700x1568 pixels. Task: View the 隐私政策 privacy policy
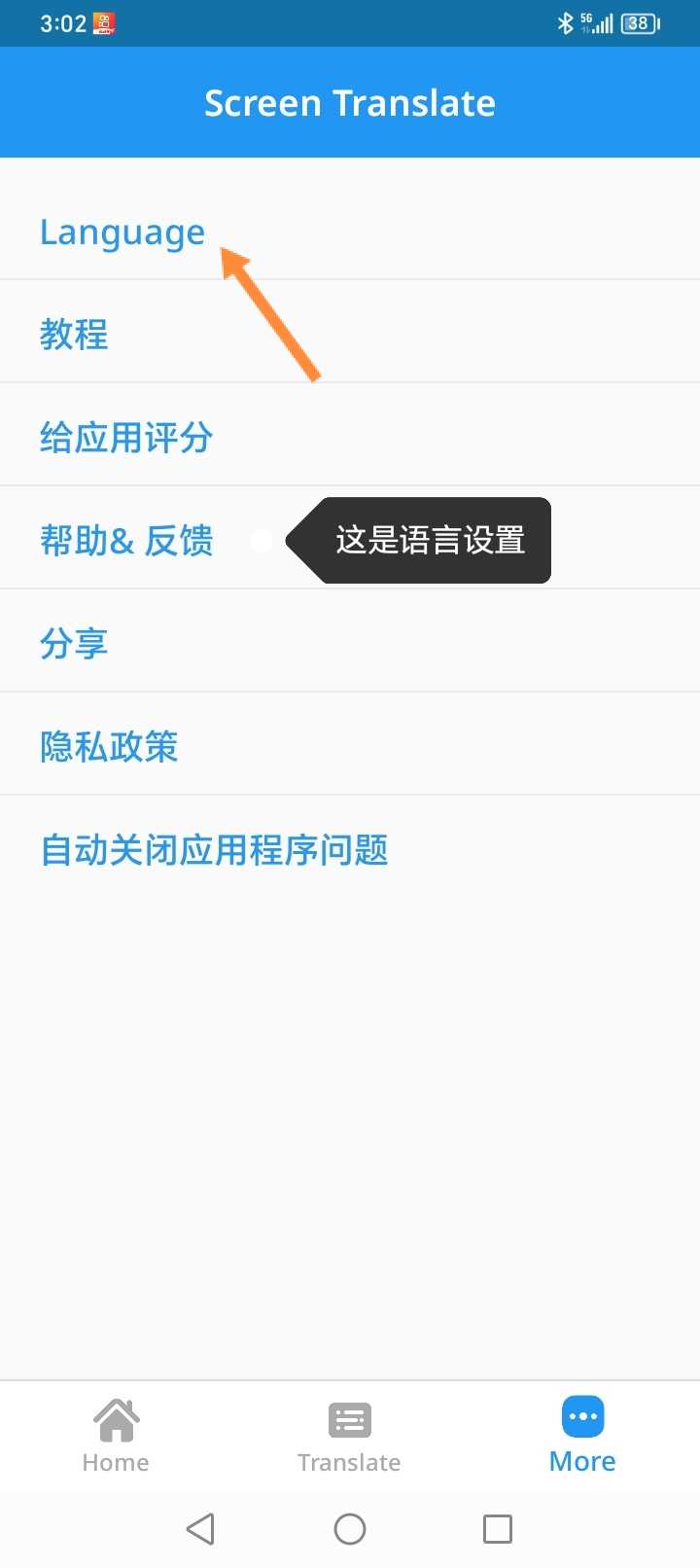pyautogui.click(x=109, y=747)
